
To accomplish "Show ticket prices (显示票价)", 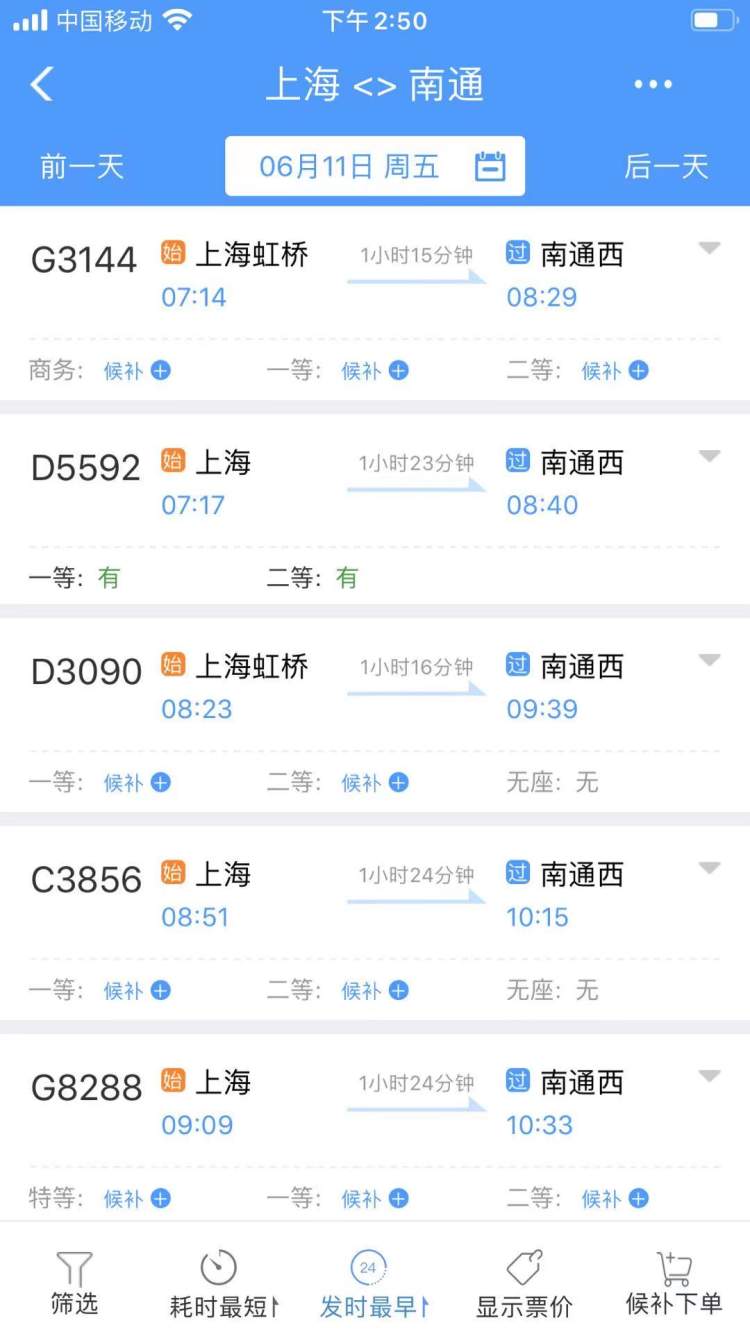I will pyautogui.click(x=524, y=1283).
